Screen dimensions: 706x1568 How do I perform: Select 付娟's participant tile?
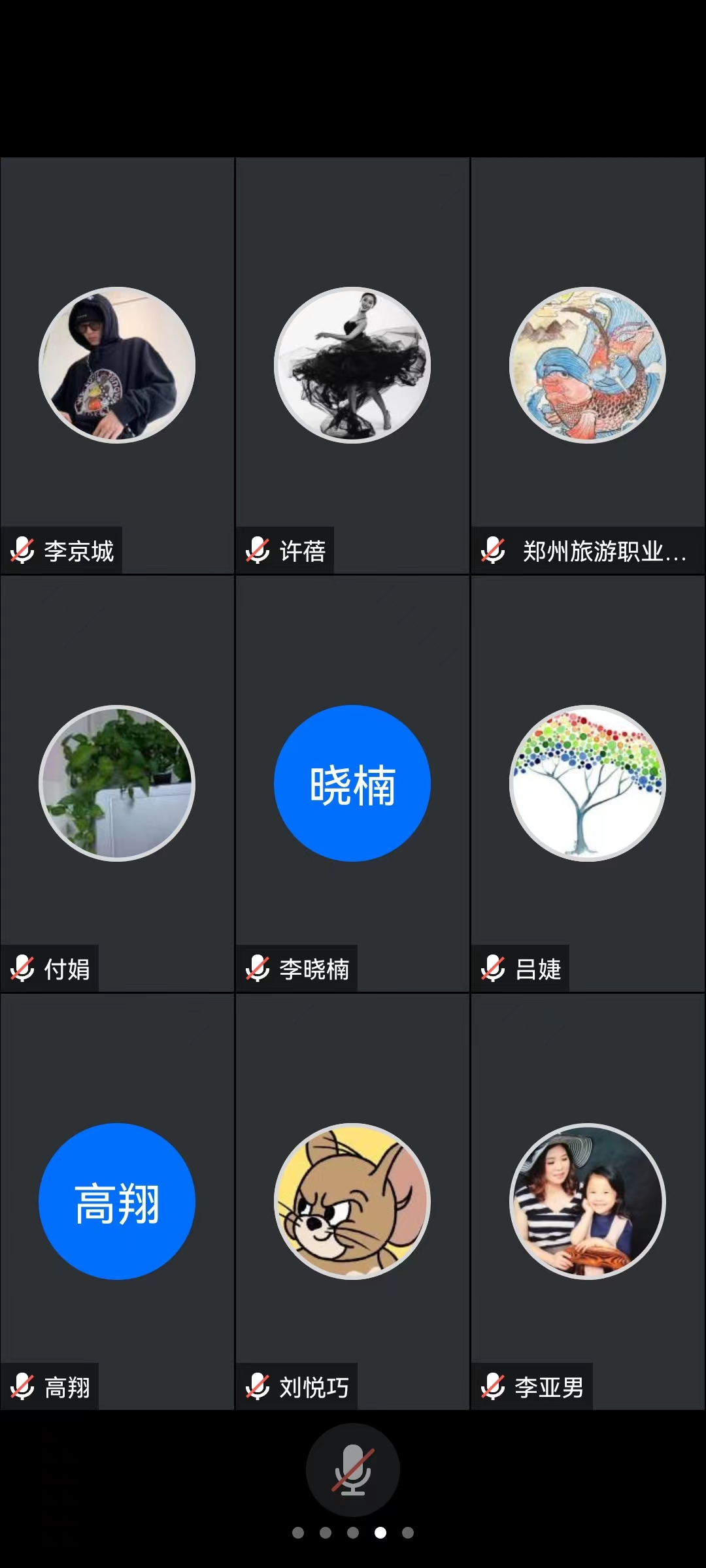pos(117,783)
